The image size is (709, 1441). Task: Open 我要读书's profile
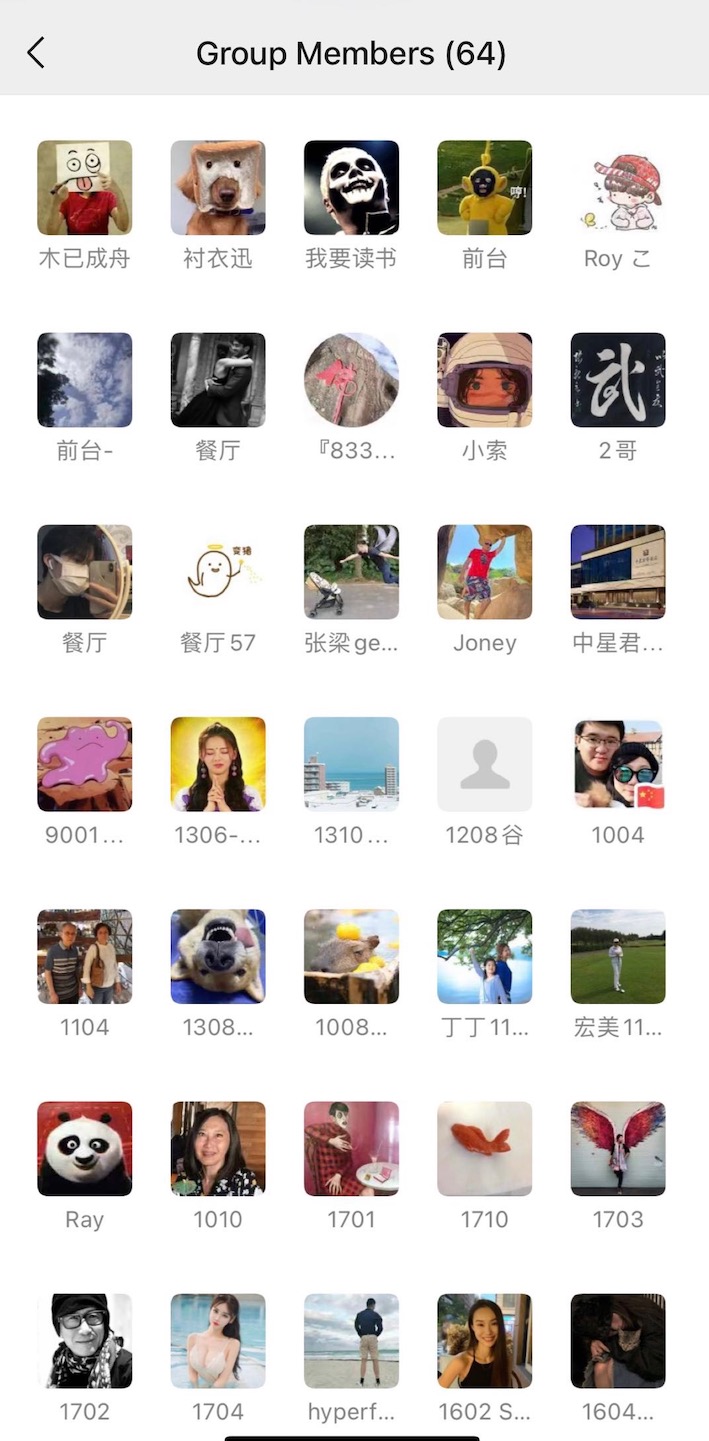click(x=351, y=188)
